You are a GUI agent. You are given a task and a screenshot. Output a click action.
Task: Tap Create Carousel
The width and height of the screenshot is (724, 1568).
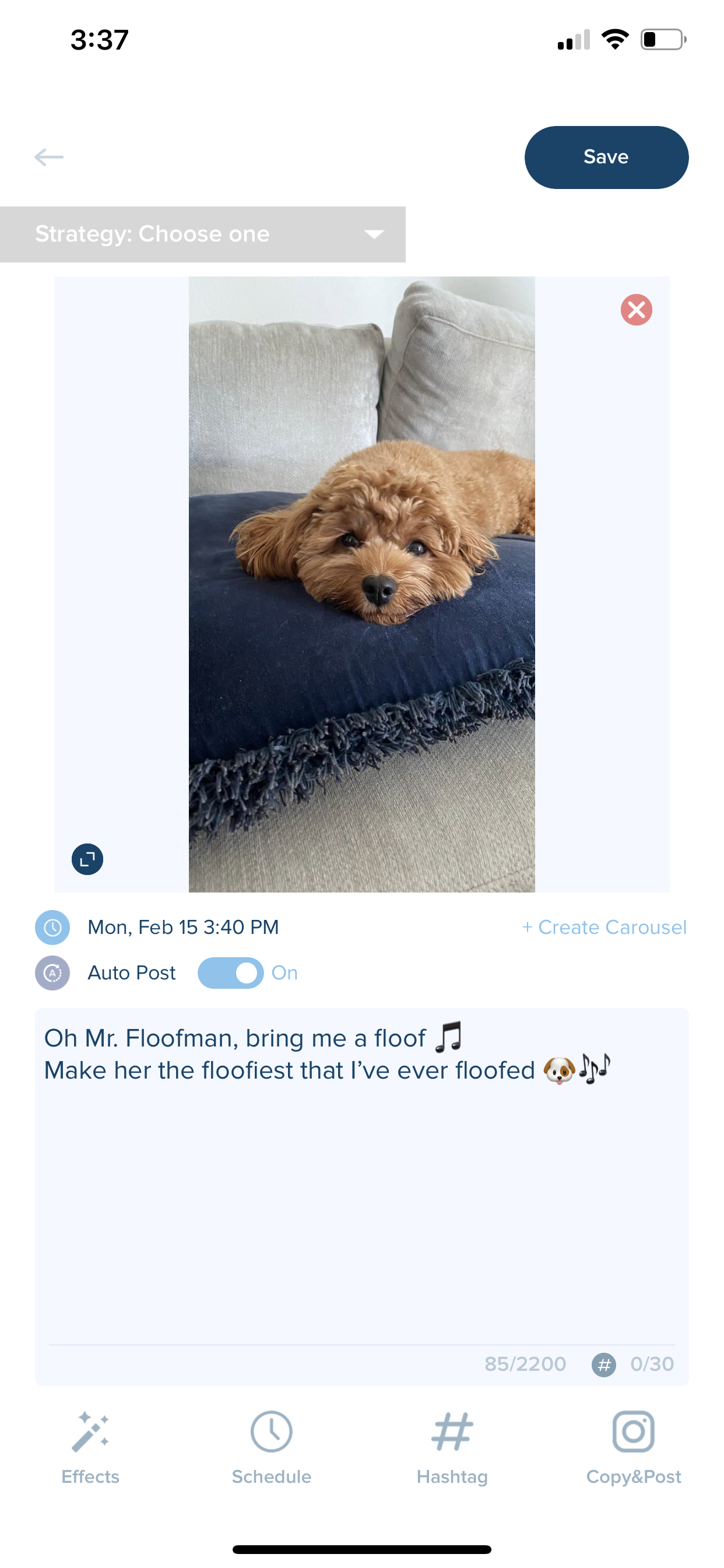[x=604, y=927]
